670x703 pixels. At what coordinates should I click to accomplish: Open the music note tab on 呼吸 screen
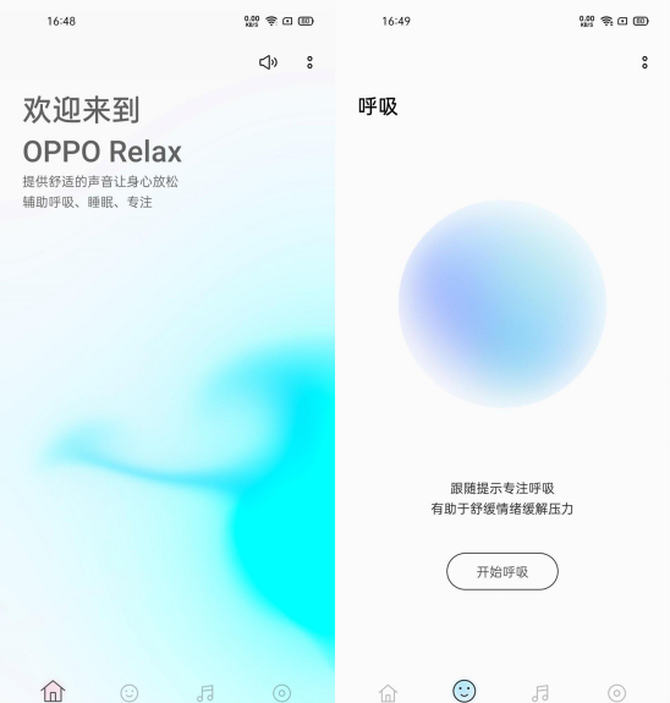coord(540,692)
